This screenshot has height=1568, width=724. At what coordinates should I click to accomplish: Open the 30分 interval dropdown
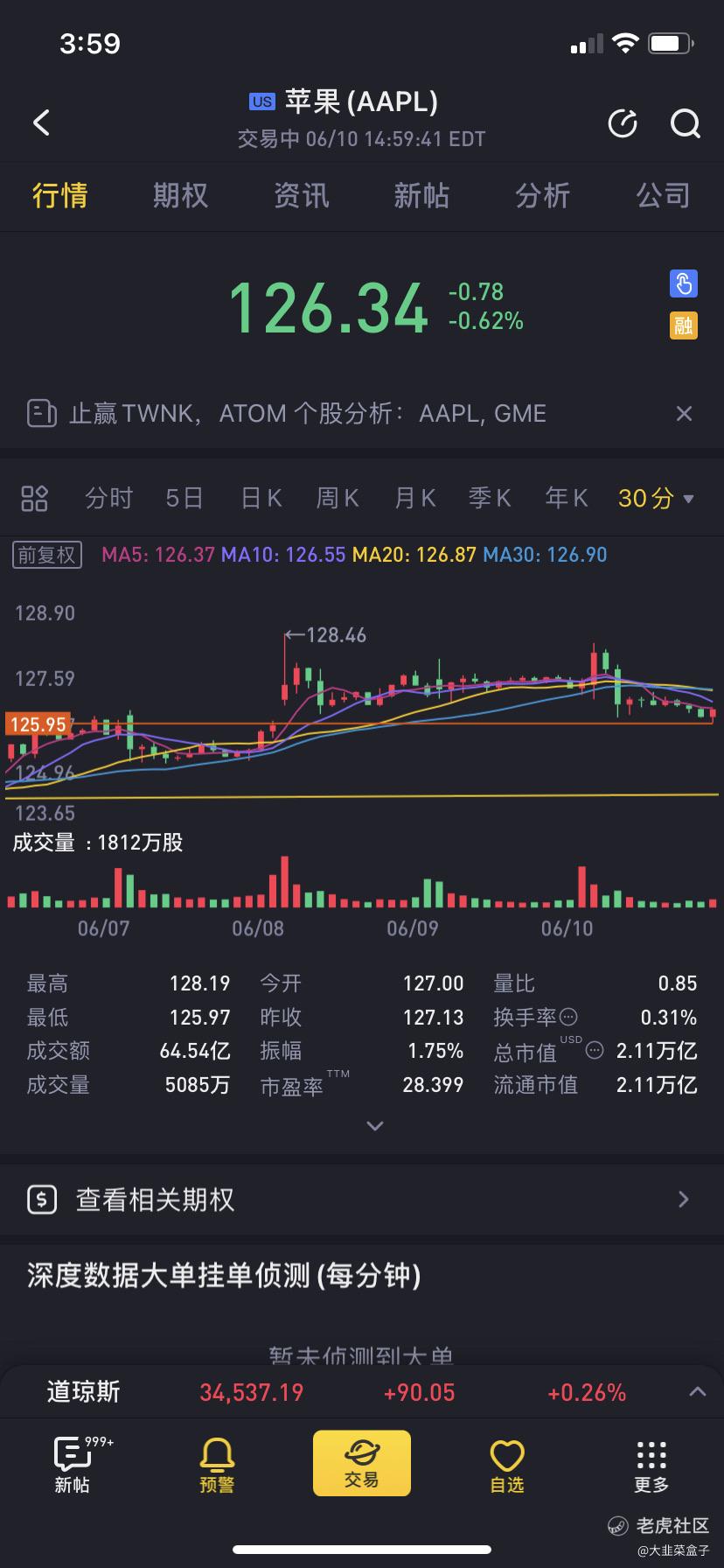(656, 499)
